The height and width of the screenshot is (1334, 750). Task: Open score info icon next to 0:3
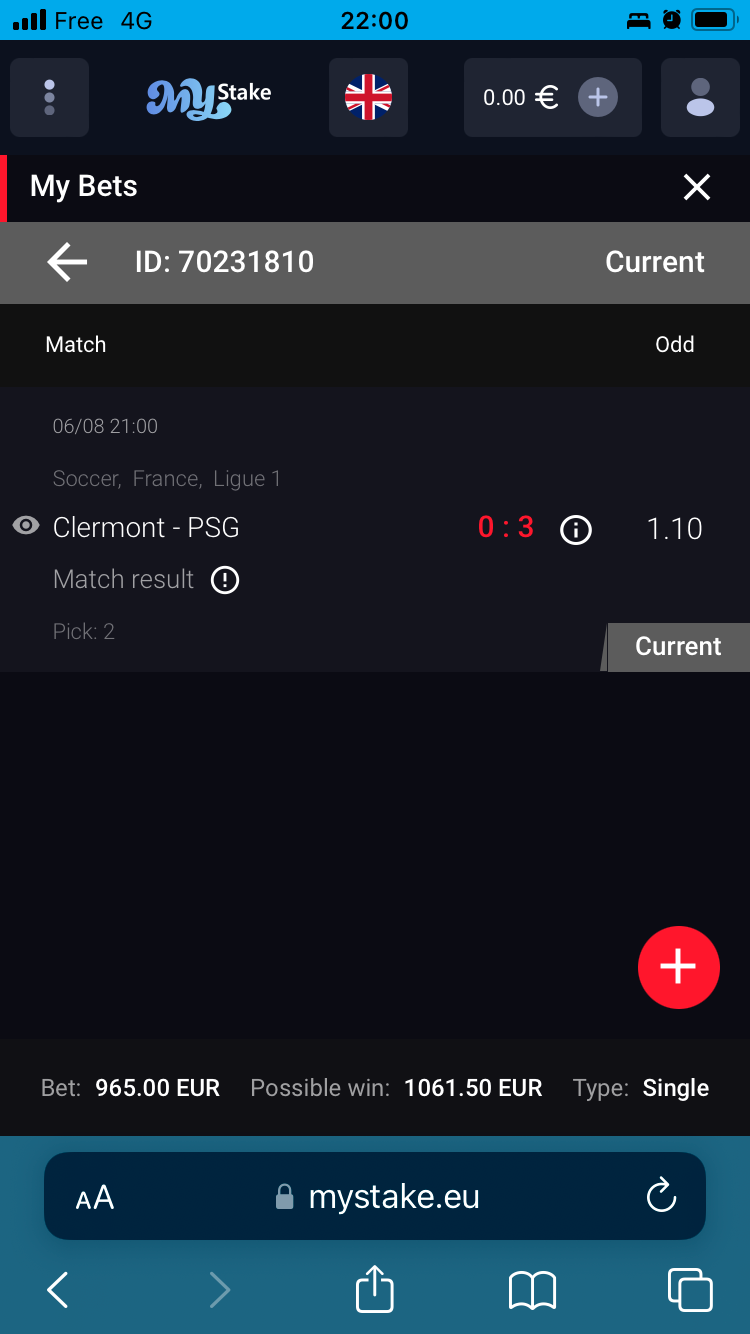click(576, 529)
